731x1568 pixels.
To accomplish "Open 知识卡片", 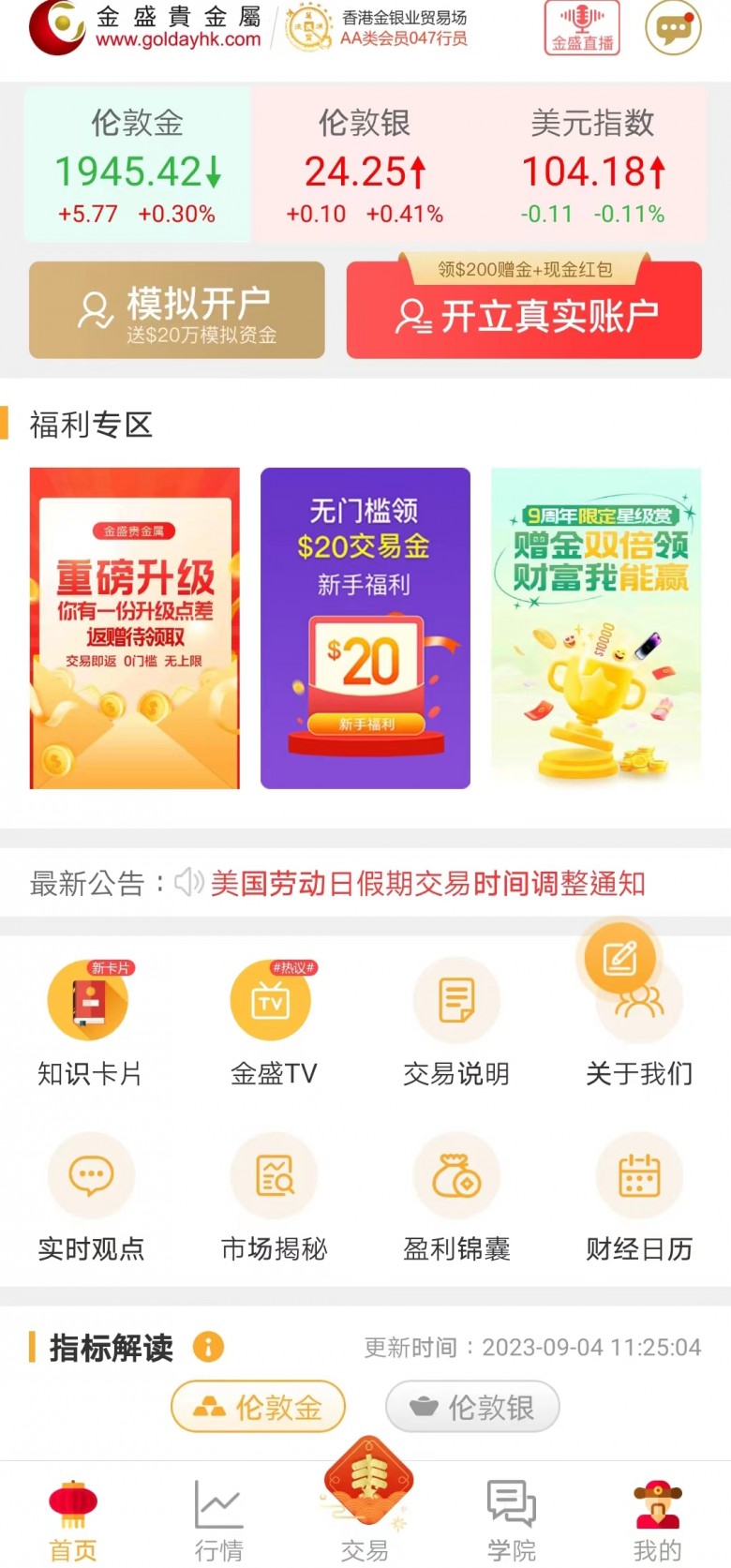I will pyautogui.click(x=89, y=1022).
